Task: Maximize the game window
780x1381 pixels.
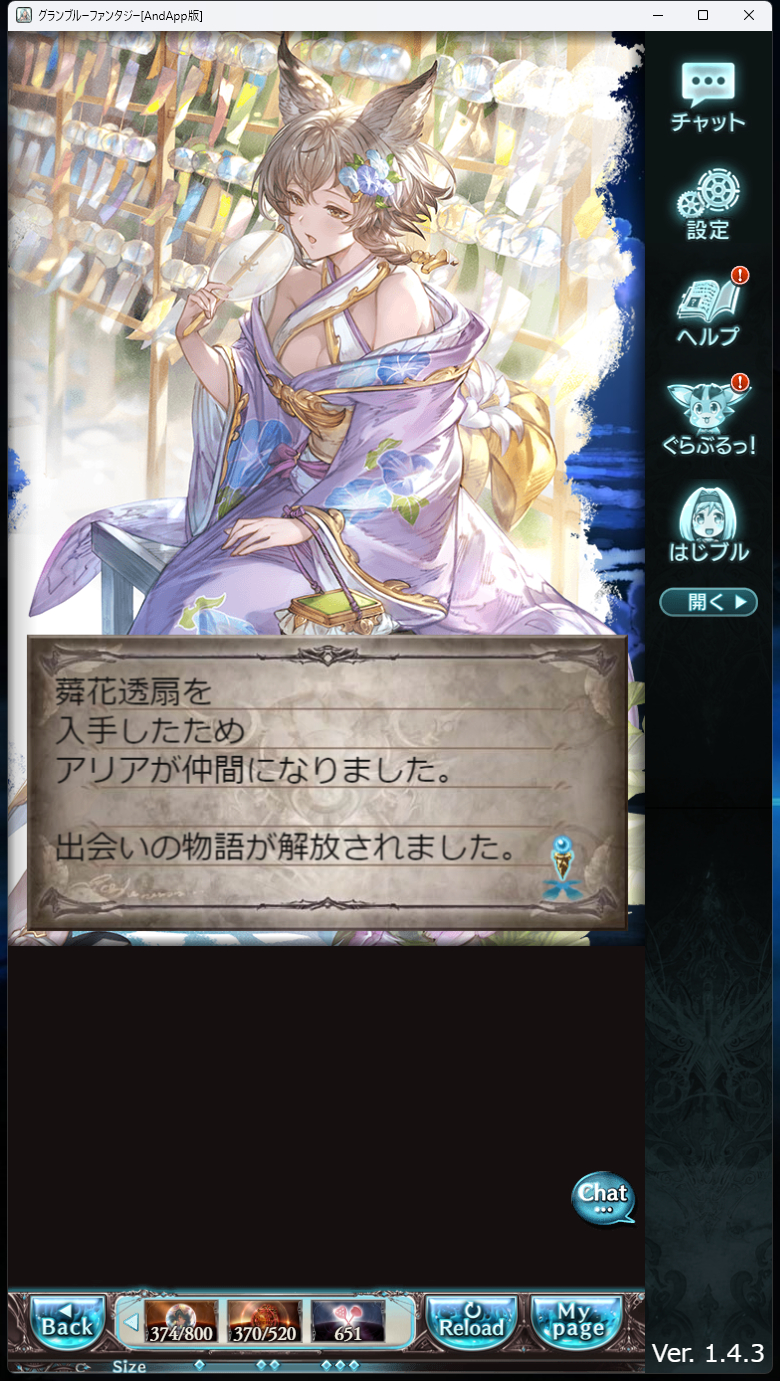Action: pos(703,15)
